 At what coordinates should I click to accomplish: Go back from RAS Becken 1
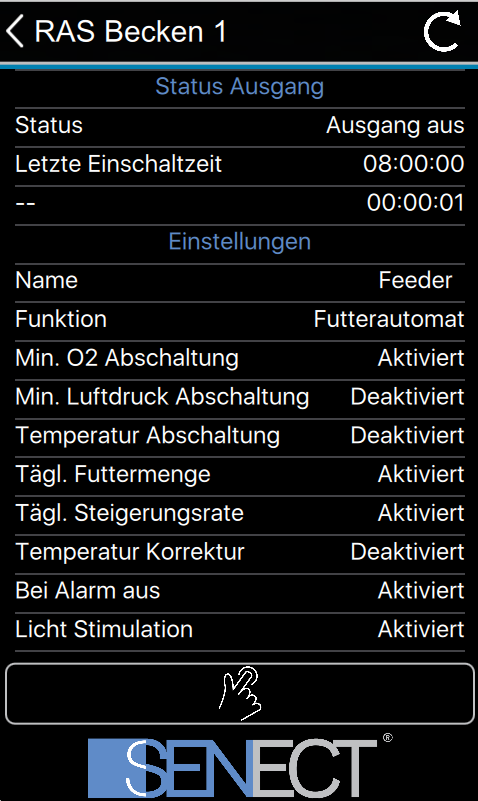click(x=15, y=32)
